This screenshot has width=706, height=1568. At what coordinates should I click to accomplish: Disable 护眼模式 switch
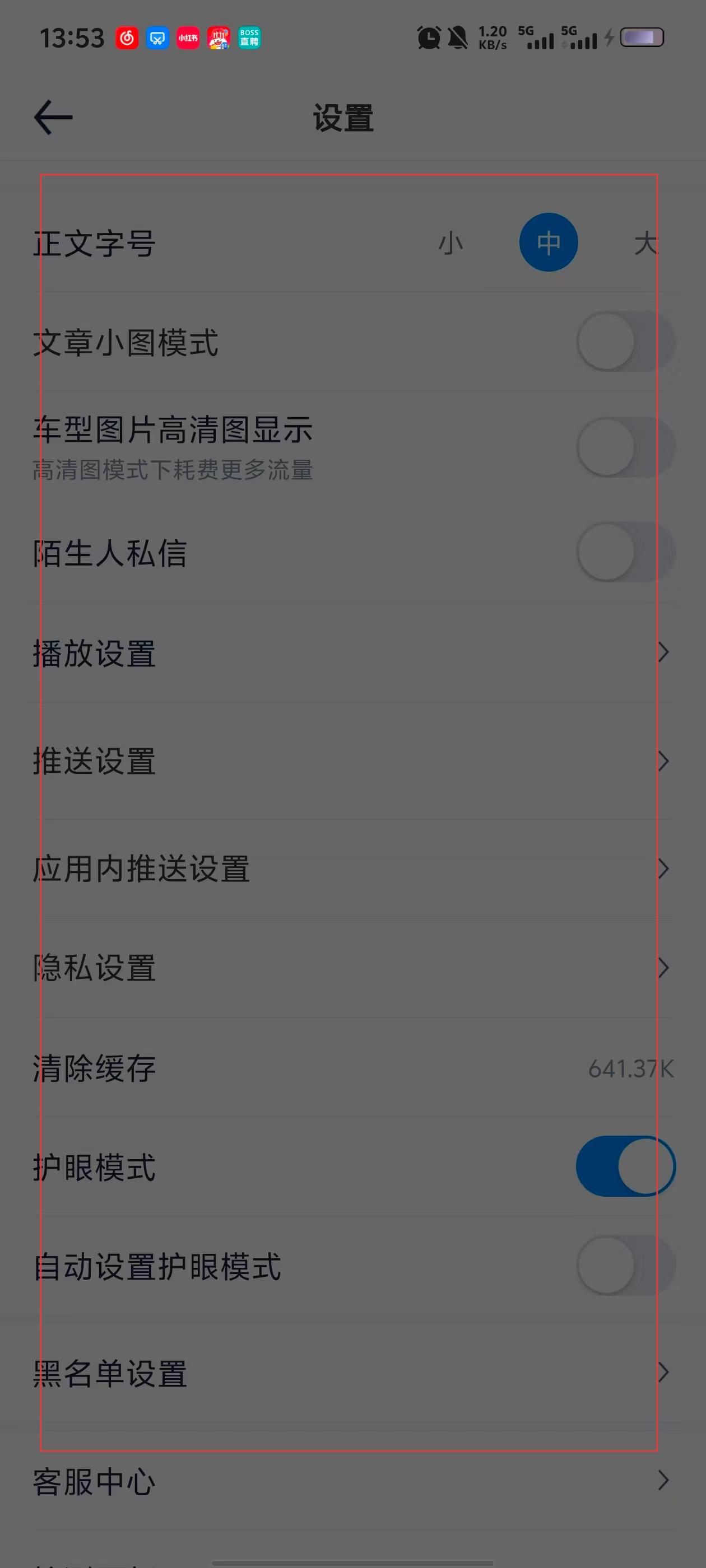(x=625, y=1166)
